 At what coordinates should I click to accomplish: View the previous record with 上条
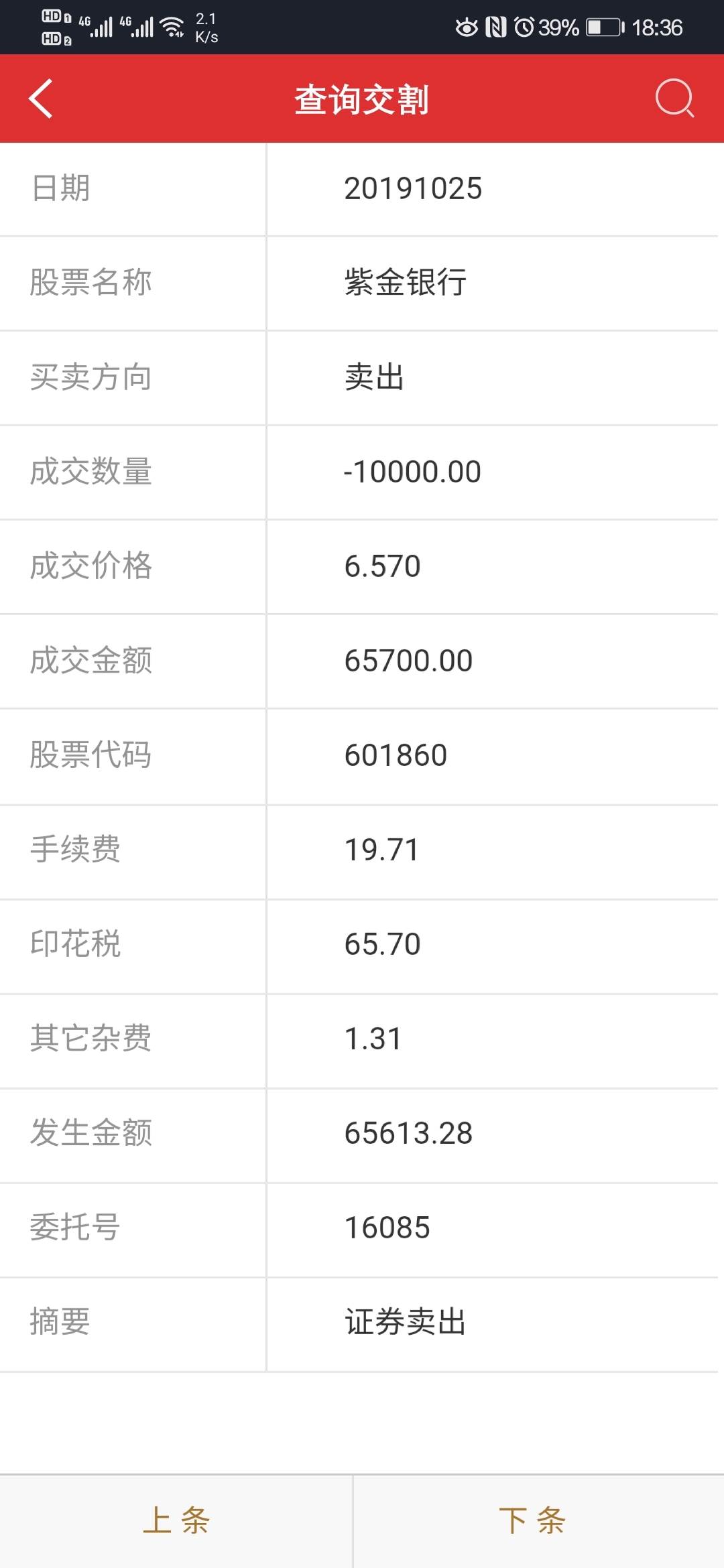[176, 1520]
